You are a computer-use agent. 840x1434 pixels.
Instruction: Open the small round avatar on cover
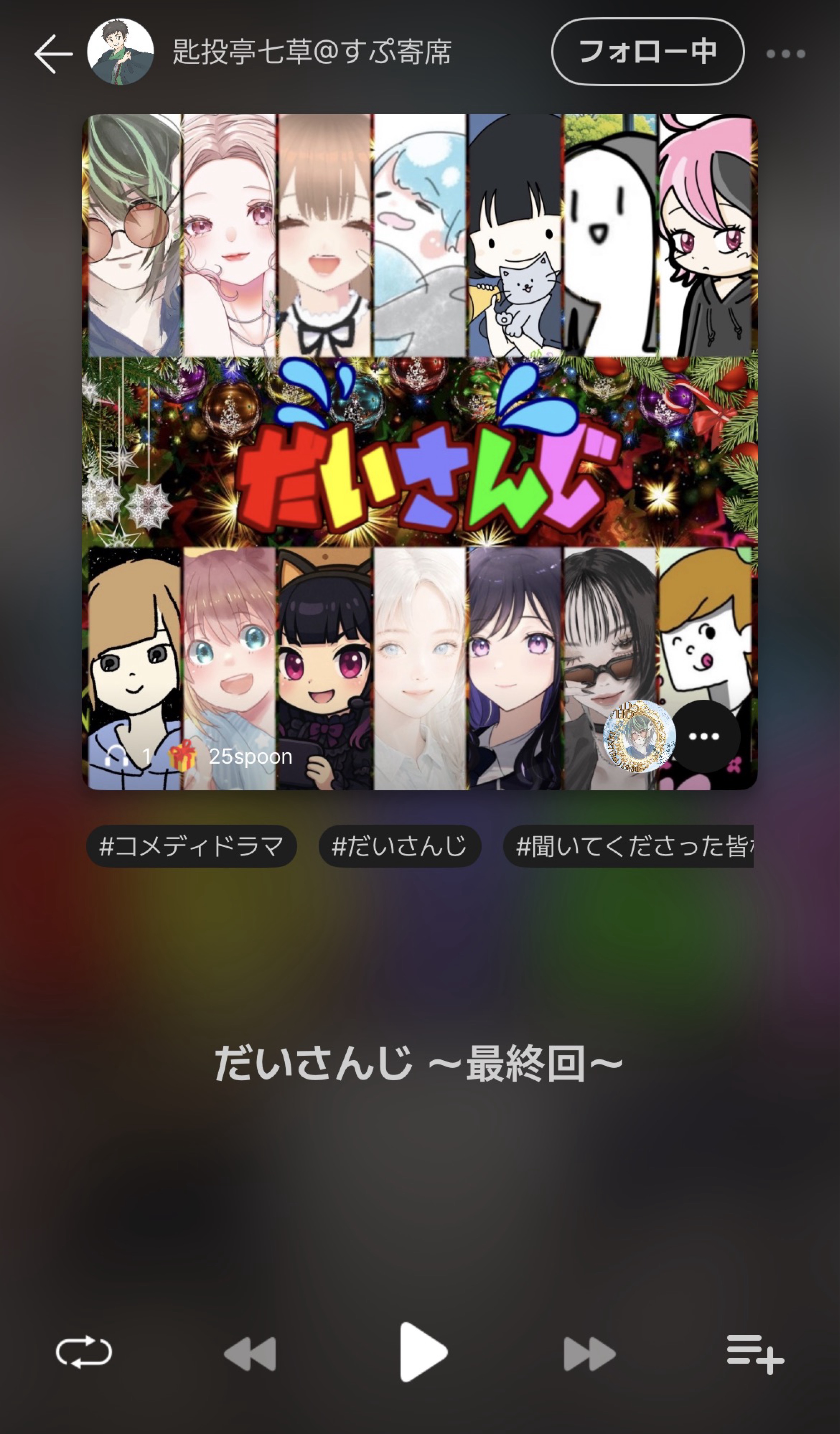pos(639,736)
